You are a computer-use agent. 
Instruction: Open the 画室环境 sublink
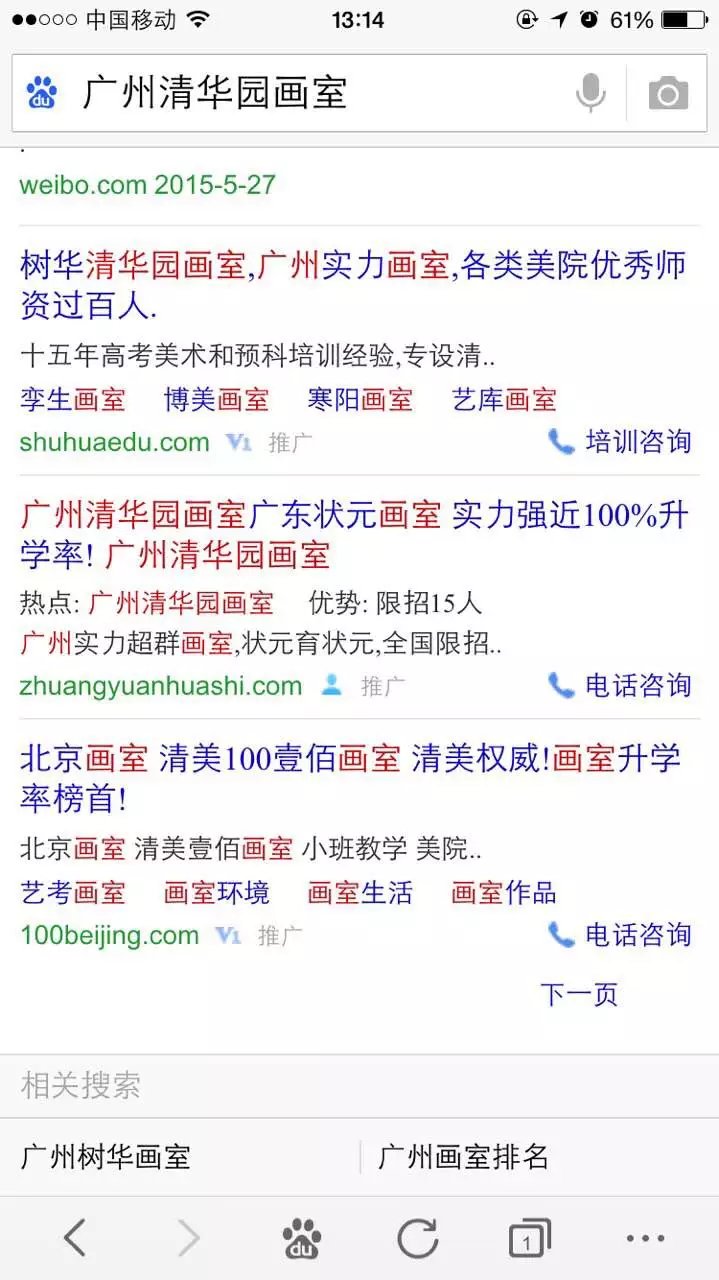tap(216, 893)
